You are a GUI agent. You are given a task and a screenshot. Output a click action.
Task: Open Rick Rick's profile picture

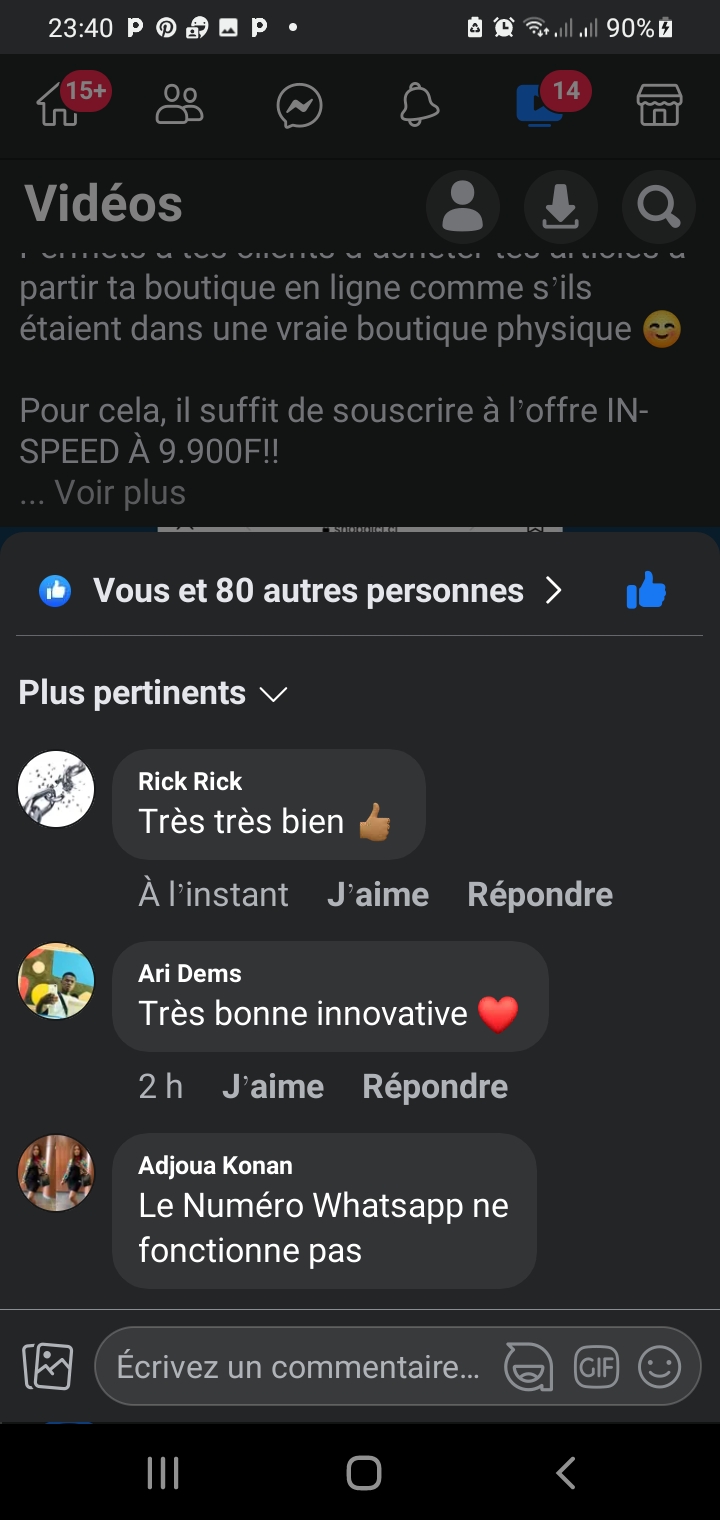[56, 789]
